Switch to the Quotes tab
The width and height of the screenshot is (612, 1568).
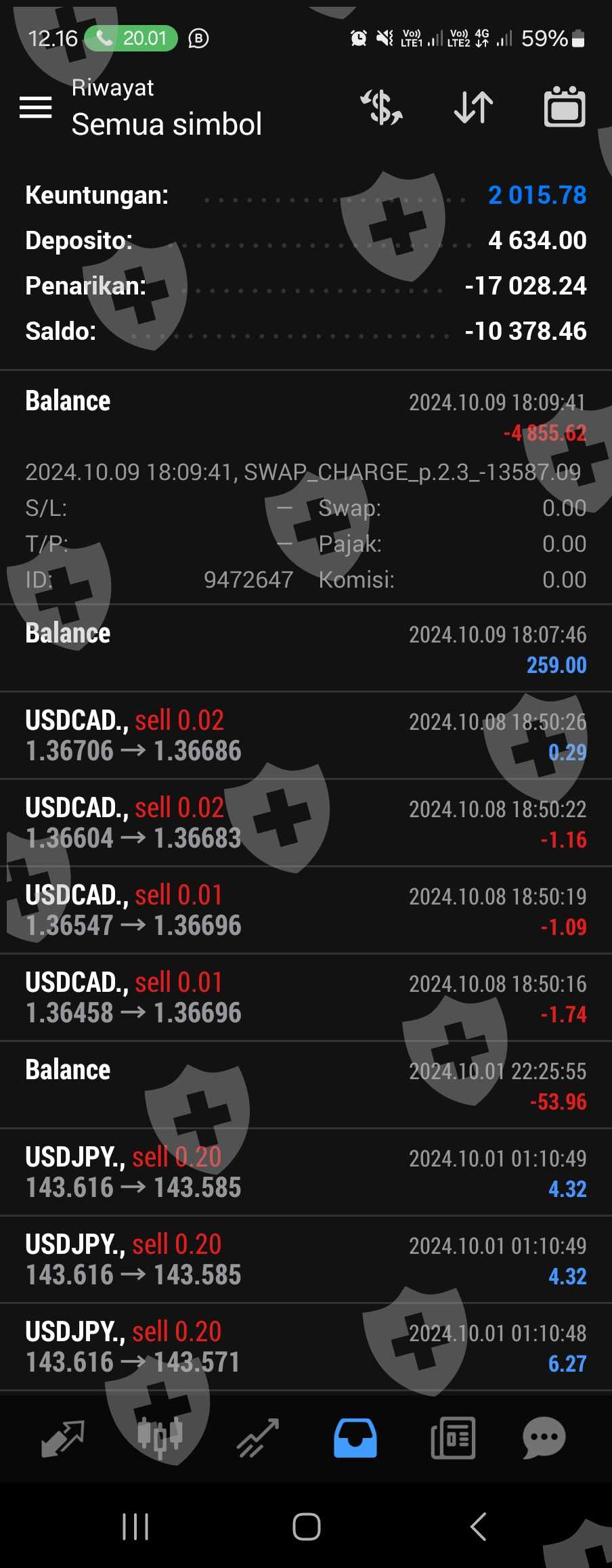pyautogui.click(x=62, y=1438)
